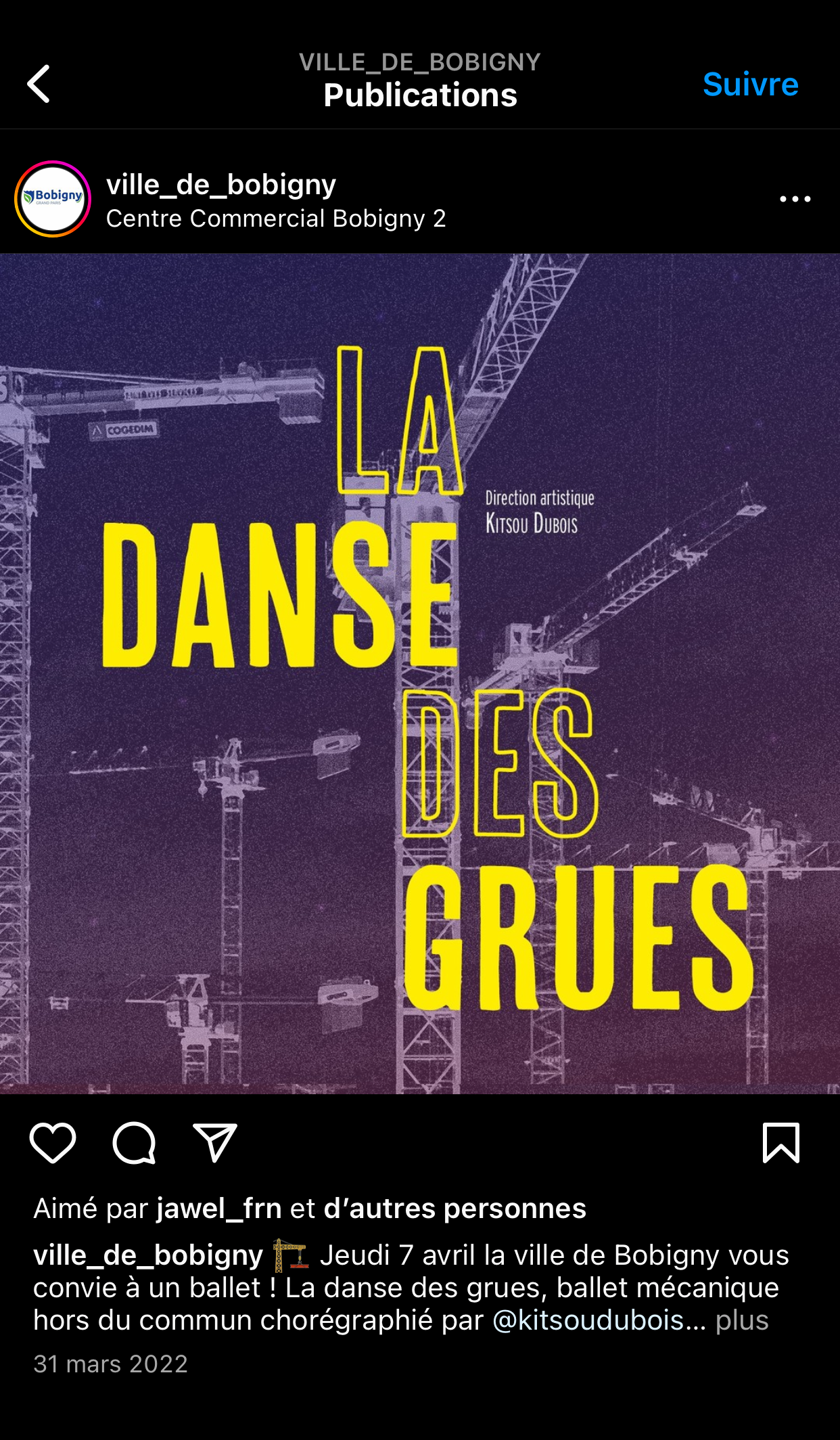Screen dimensions: 840x1440
Task: Open ville_de_bobigny profile picture story
Action: pyautogui.click(x=53, y=199)
